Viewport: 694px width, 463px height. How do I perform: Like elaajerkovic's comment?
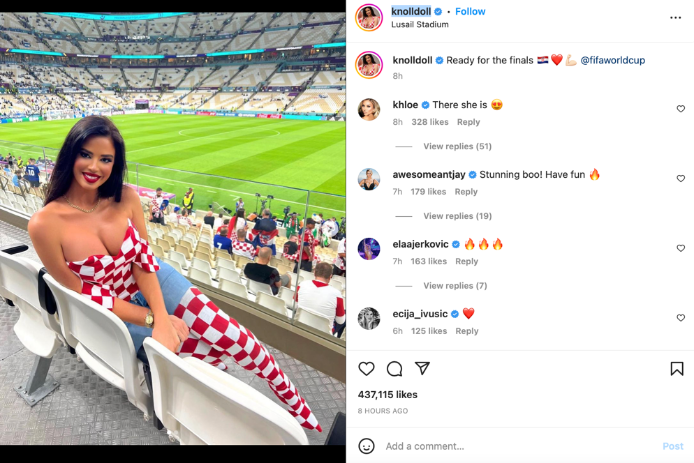click(681, 248)
